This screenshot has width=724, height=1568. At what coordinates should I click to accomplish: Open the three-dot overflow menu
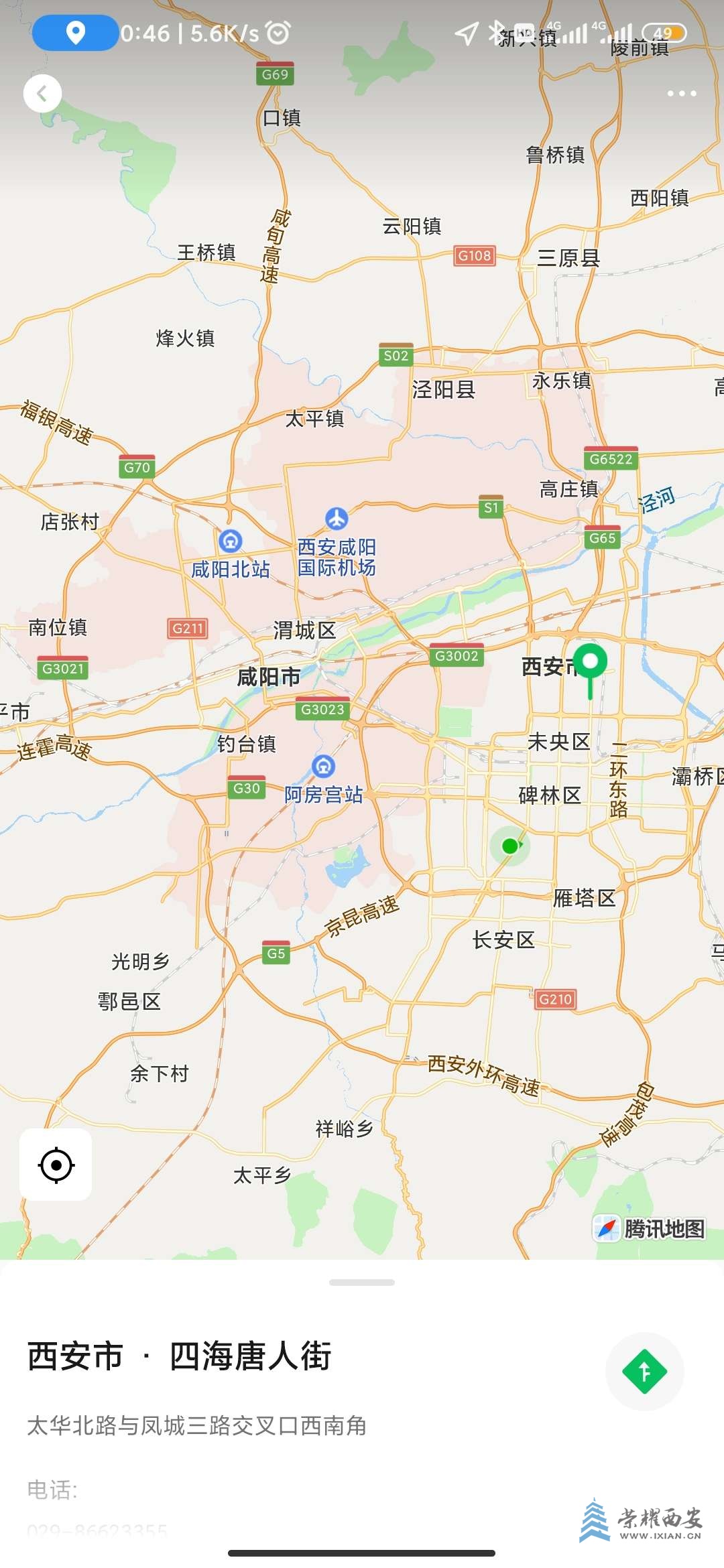[682, 94]
